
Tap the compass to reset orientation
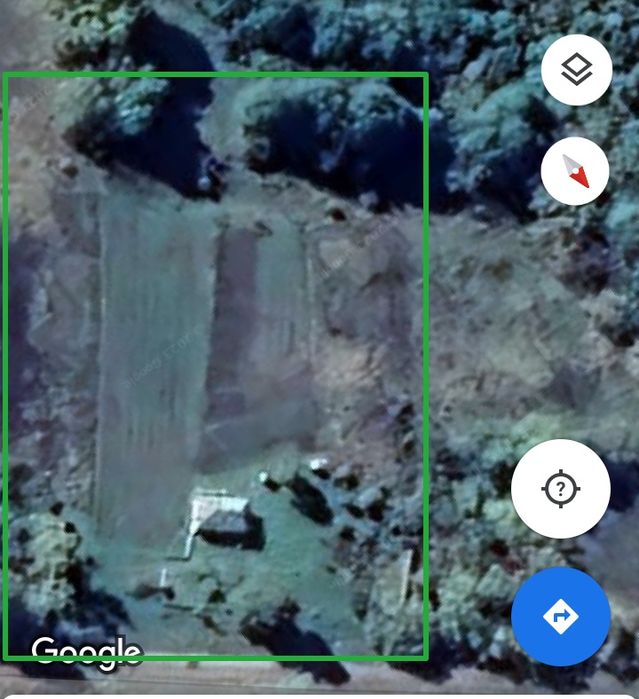[575, 171]
